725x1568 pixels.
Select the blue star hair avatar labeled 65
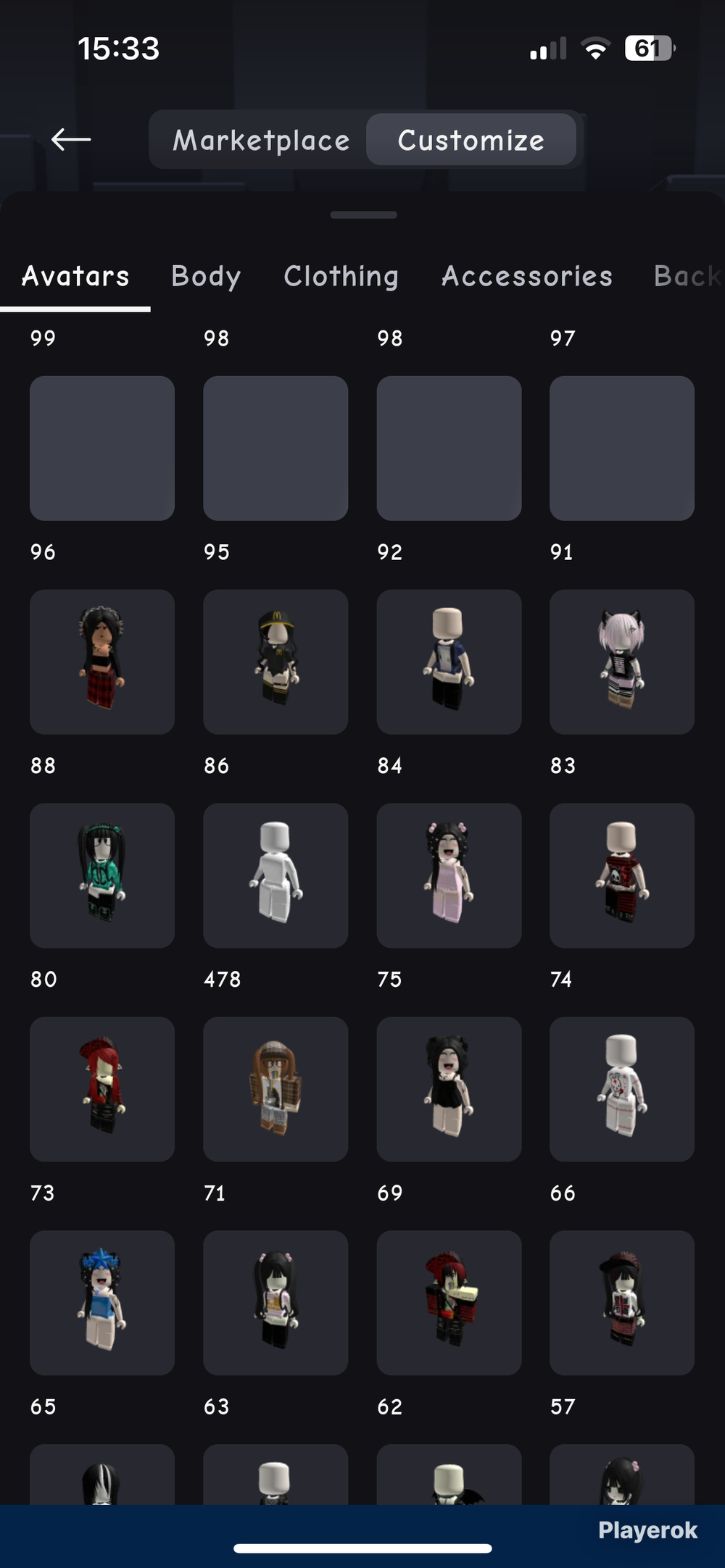[x=102, y=1303]
